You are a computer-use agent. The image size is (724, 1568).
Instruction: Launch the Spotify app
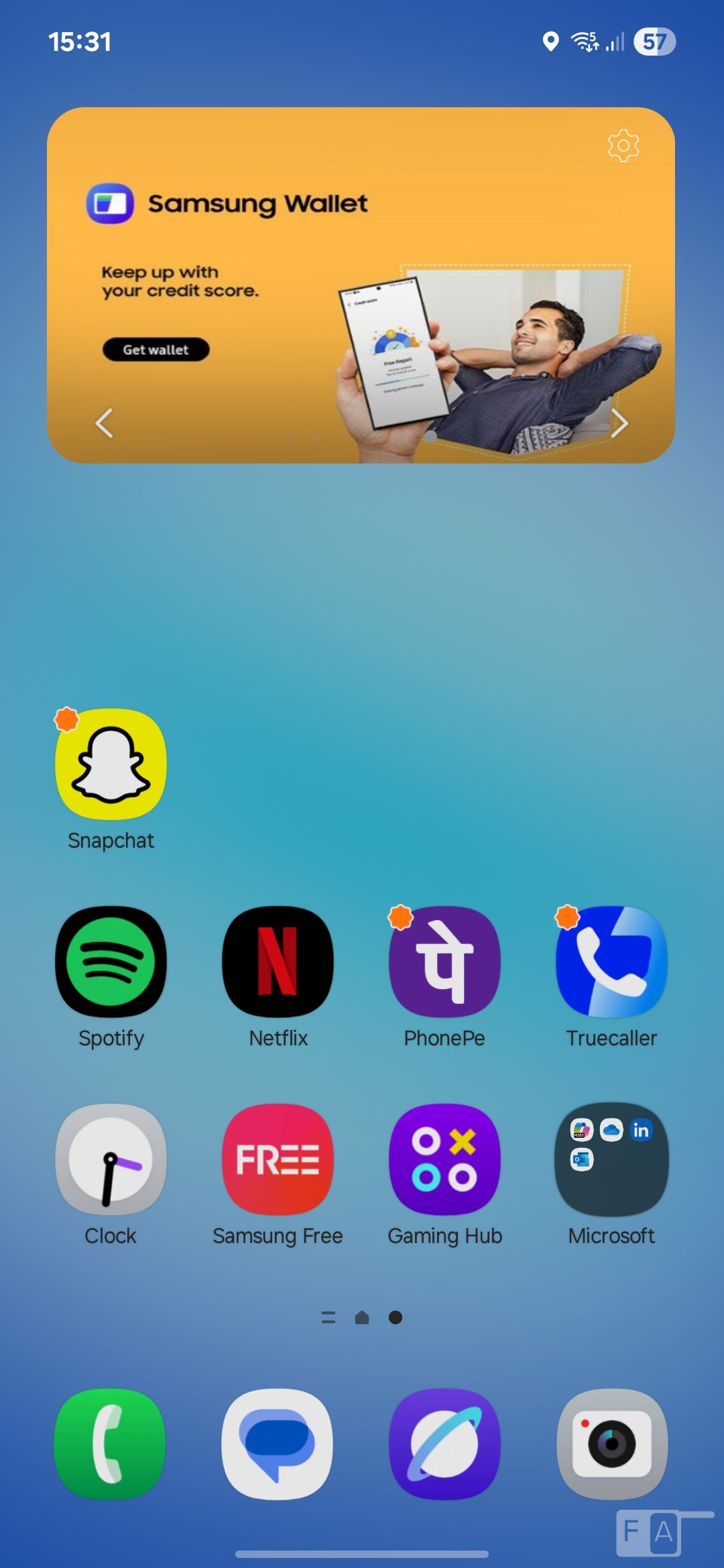111,962
